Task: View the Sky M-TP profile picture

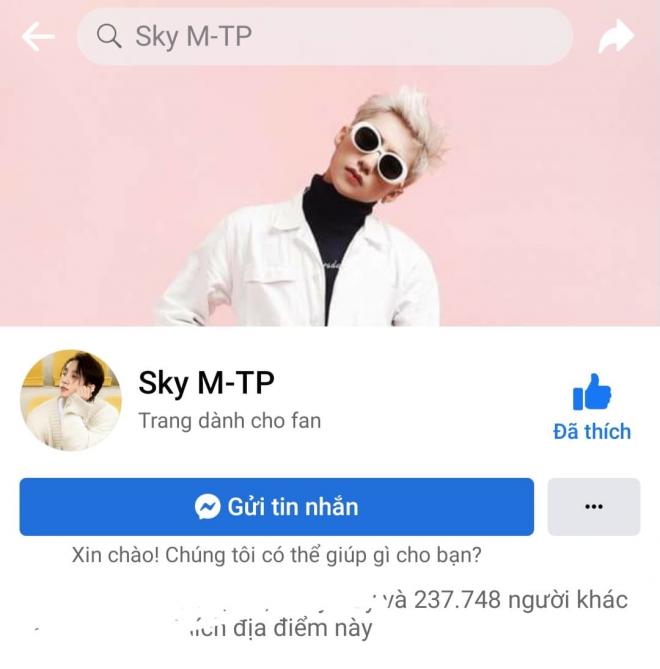Action: tap(71, 400)
